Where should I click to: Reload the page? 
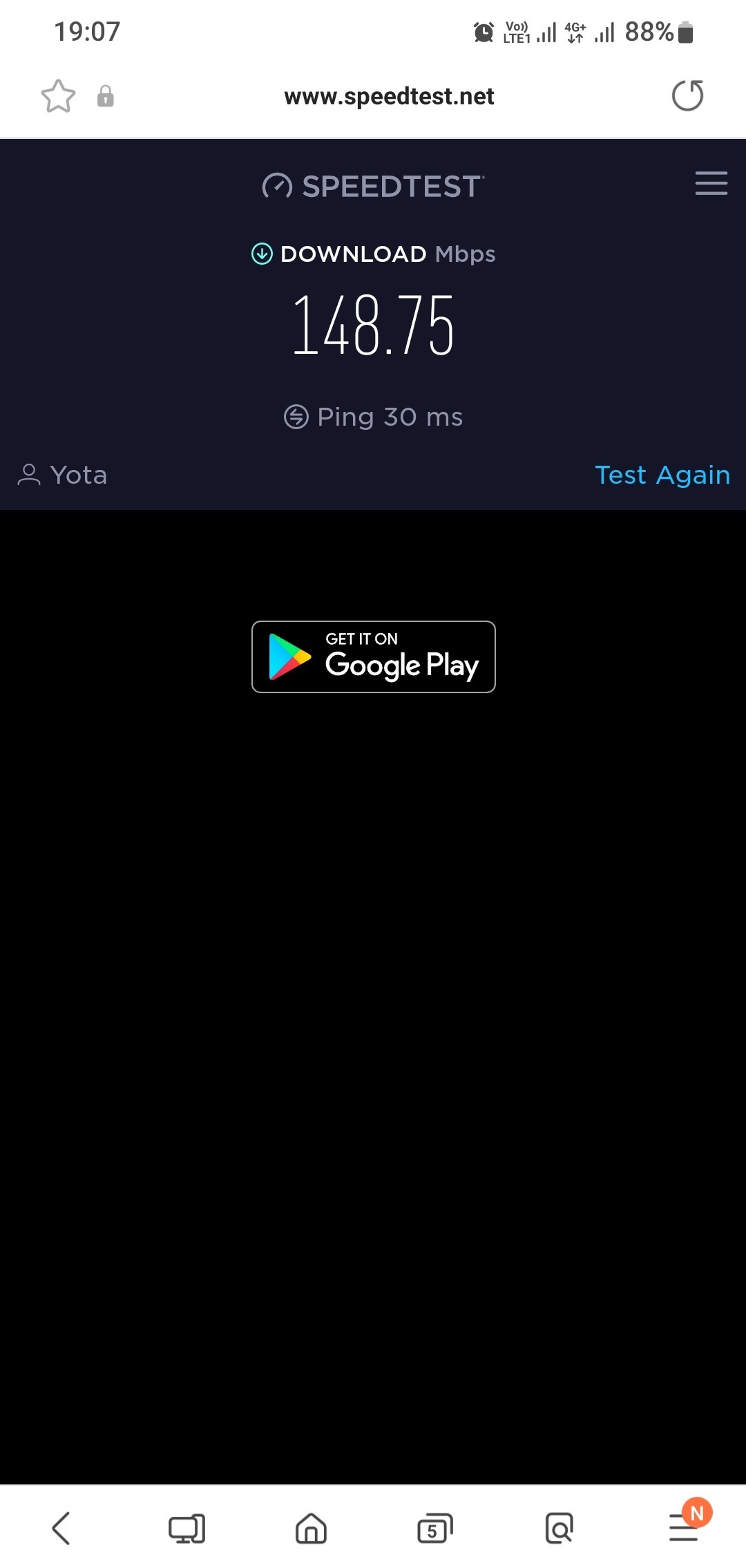pos(687,95)
